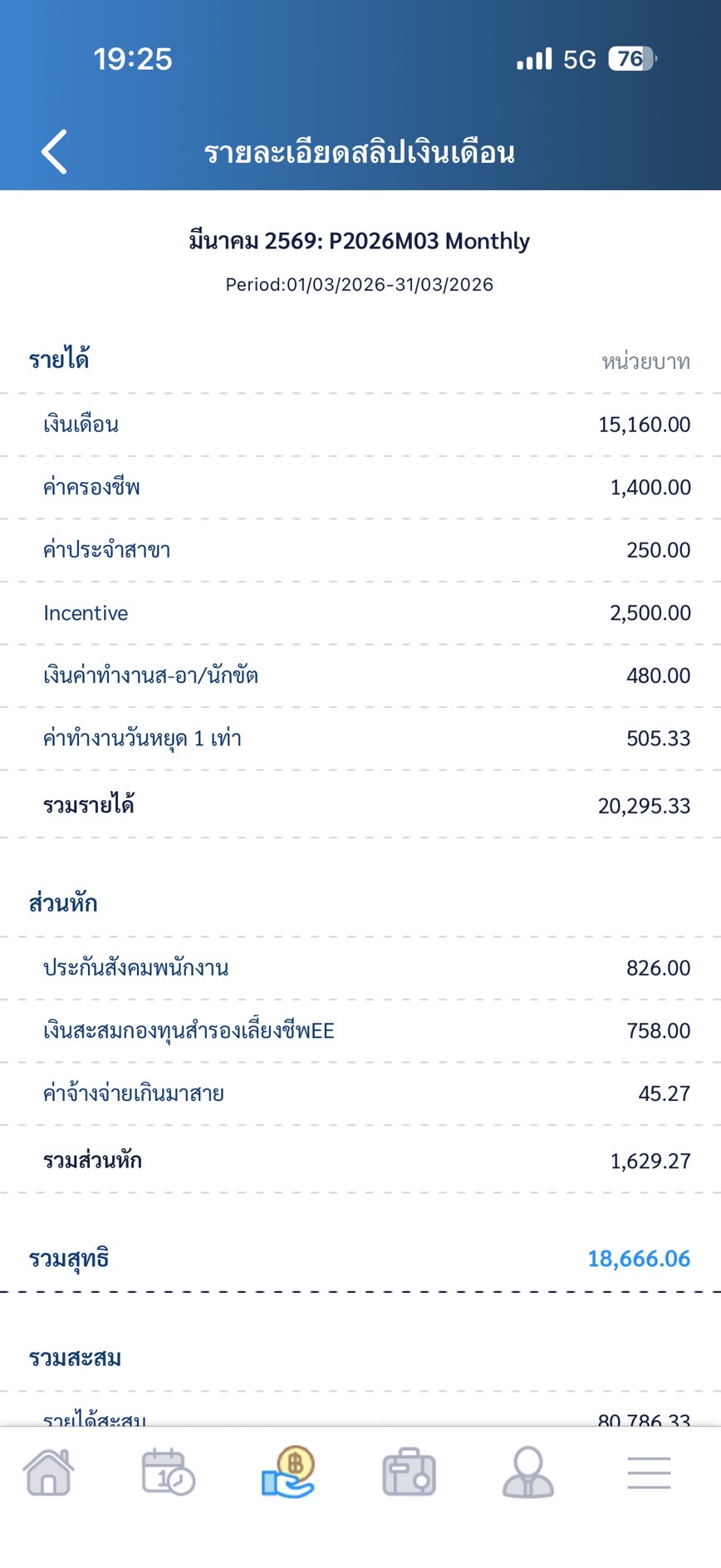Screen dimensions: 721x1568
Task: Open the briefcase tab
Action: coord(409,1472)
